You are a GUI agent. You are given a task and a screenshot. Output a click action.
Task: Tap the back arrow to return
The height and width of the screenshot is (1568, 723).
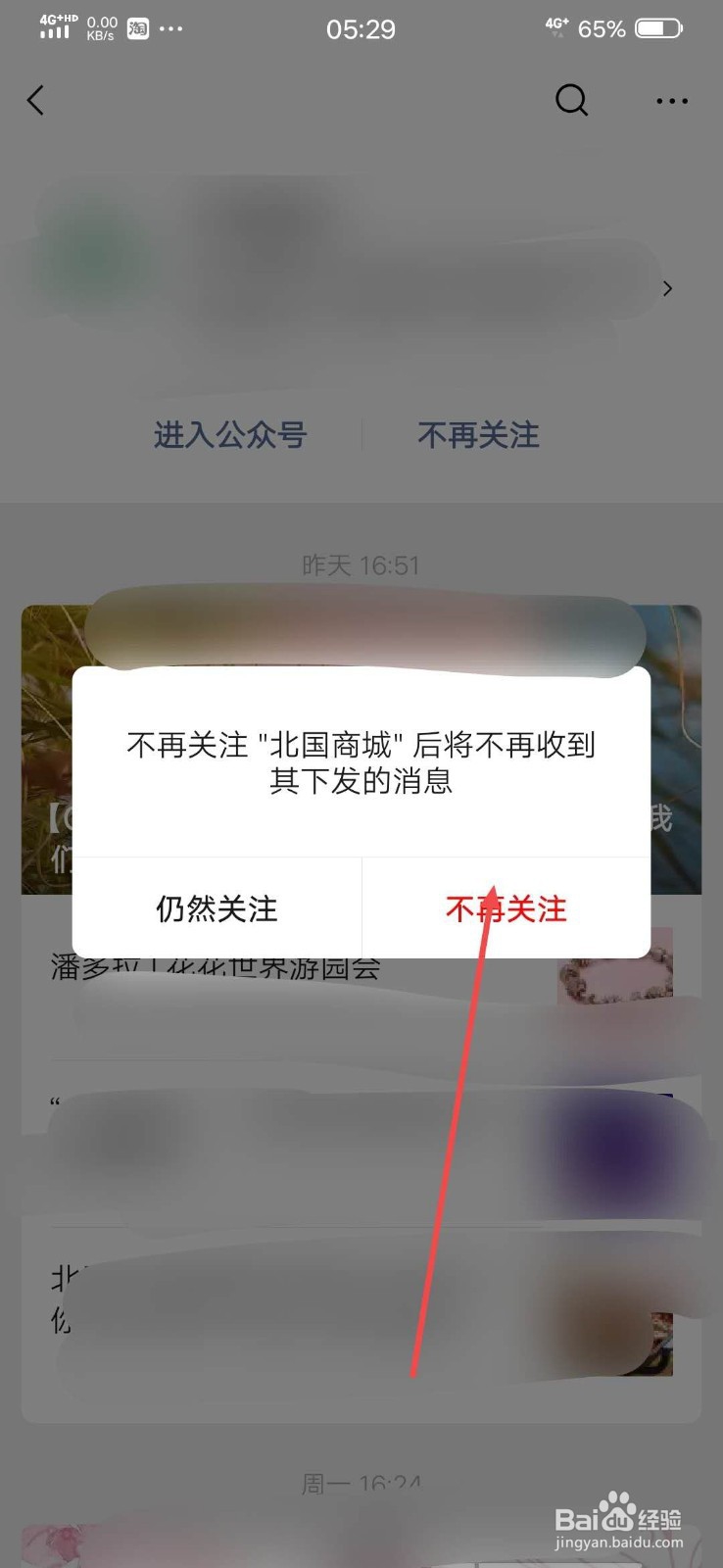(x=36, y=100)
